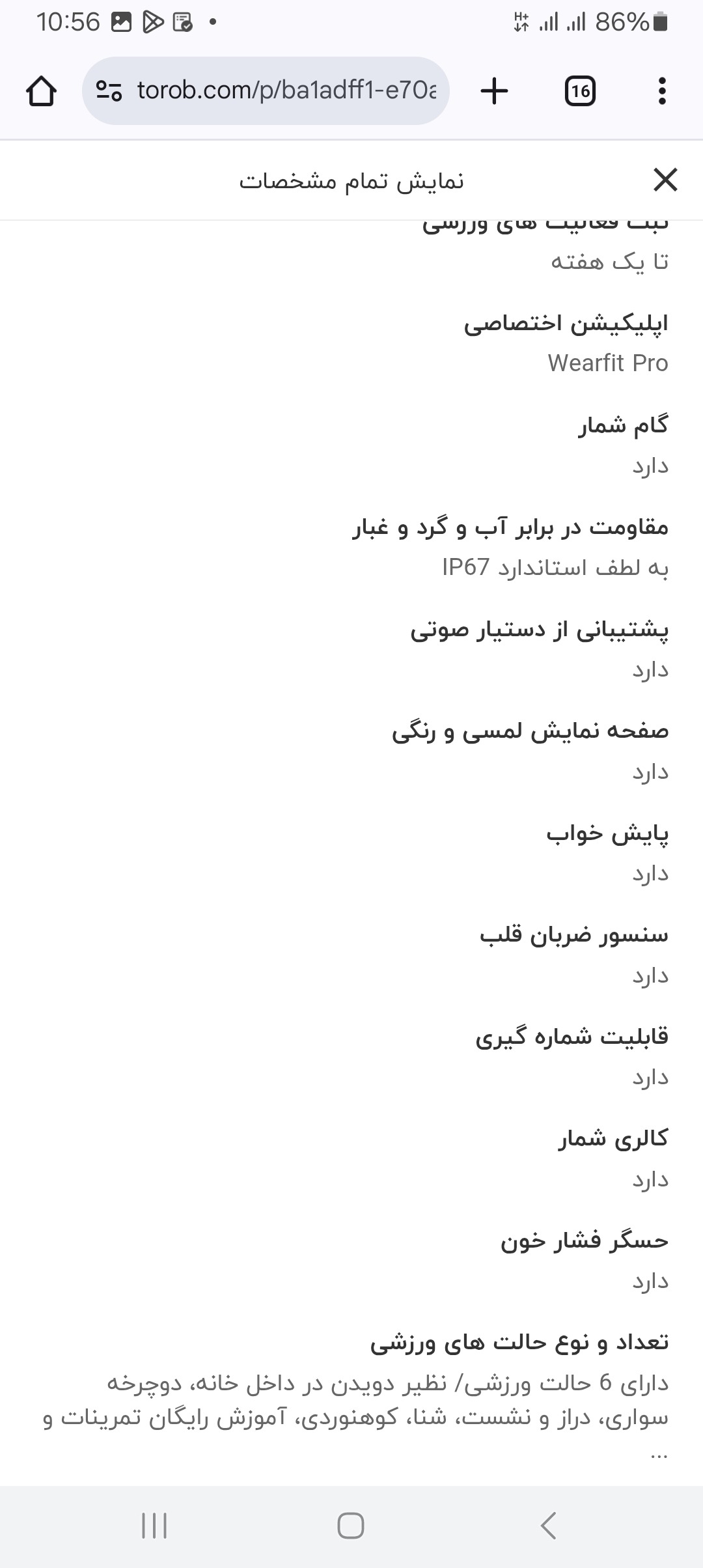Open the browser home page

(x=41, y=91)
